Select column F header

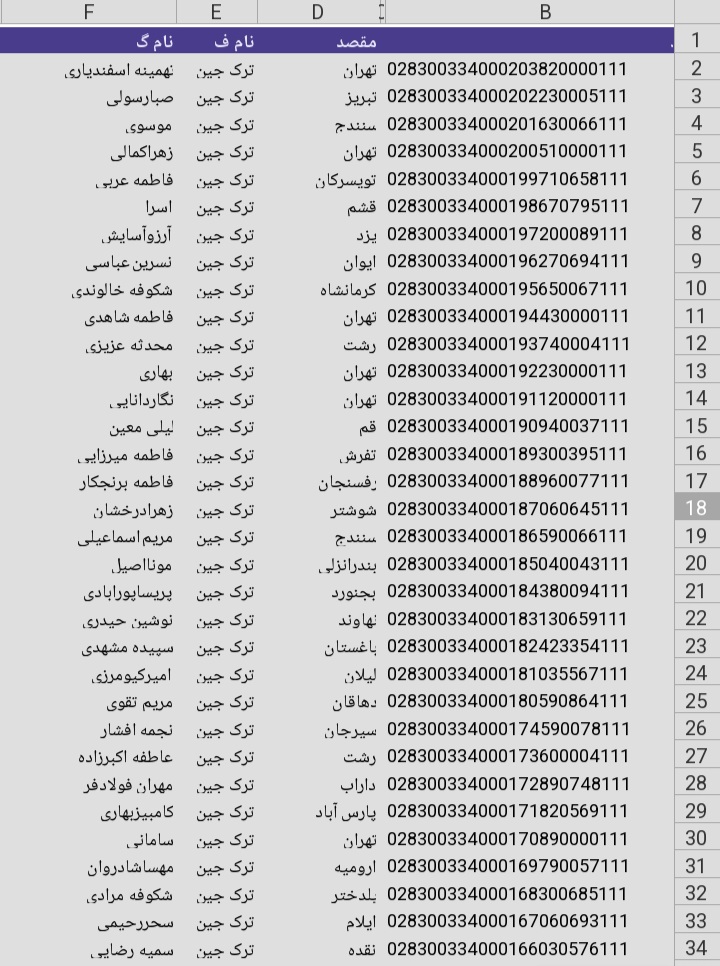click(x=89, y=12)
